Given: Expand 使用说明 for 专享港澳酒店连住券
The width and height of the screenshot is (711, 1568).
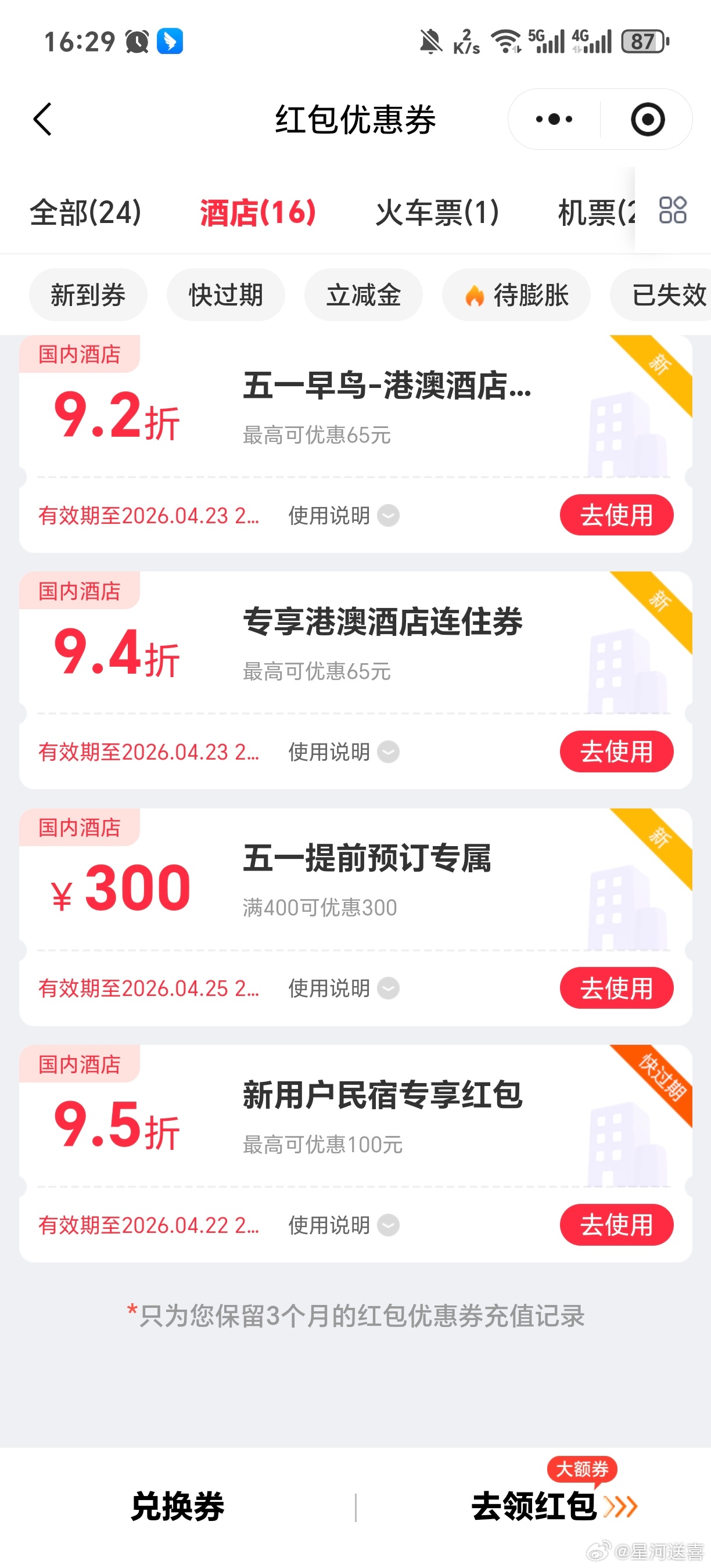Looking at the screenshot, I should (x=343, y=751).
